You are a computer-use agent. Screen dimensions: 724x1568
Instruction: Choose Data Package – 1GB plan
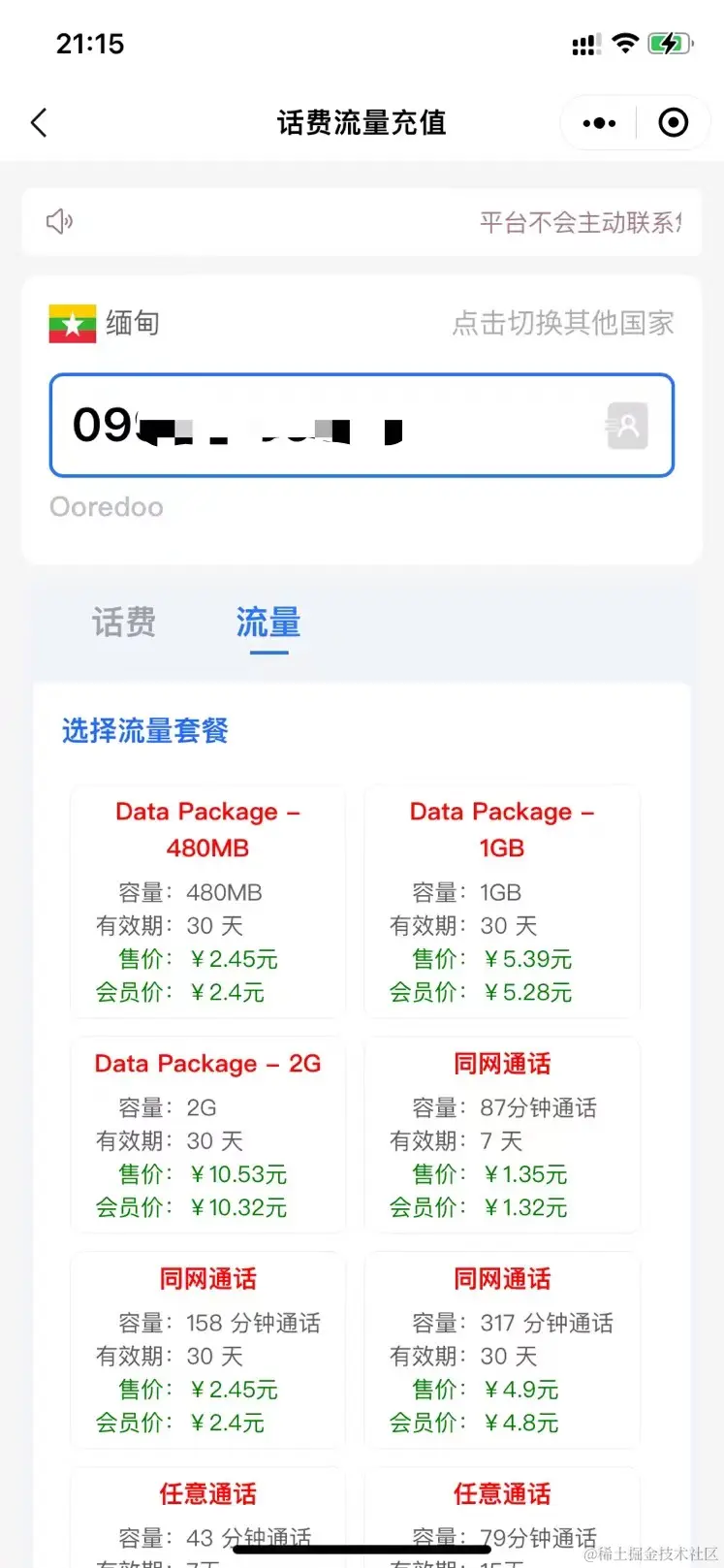(x=502, y=902)
